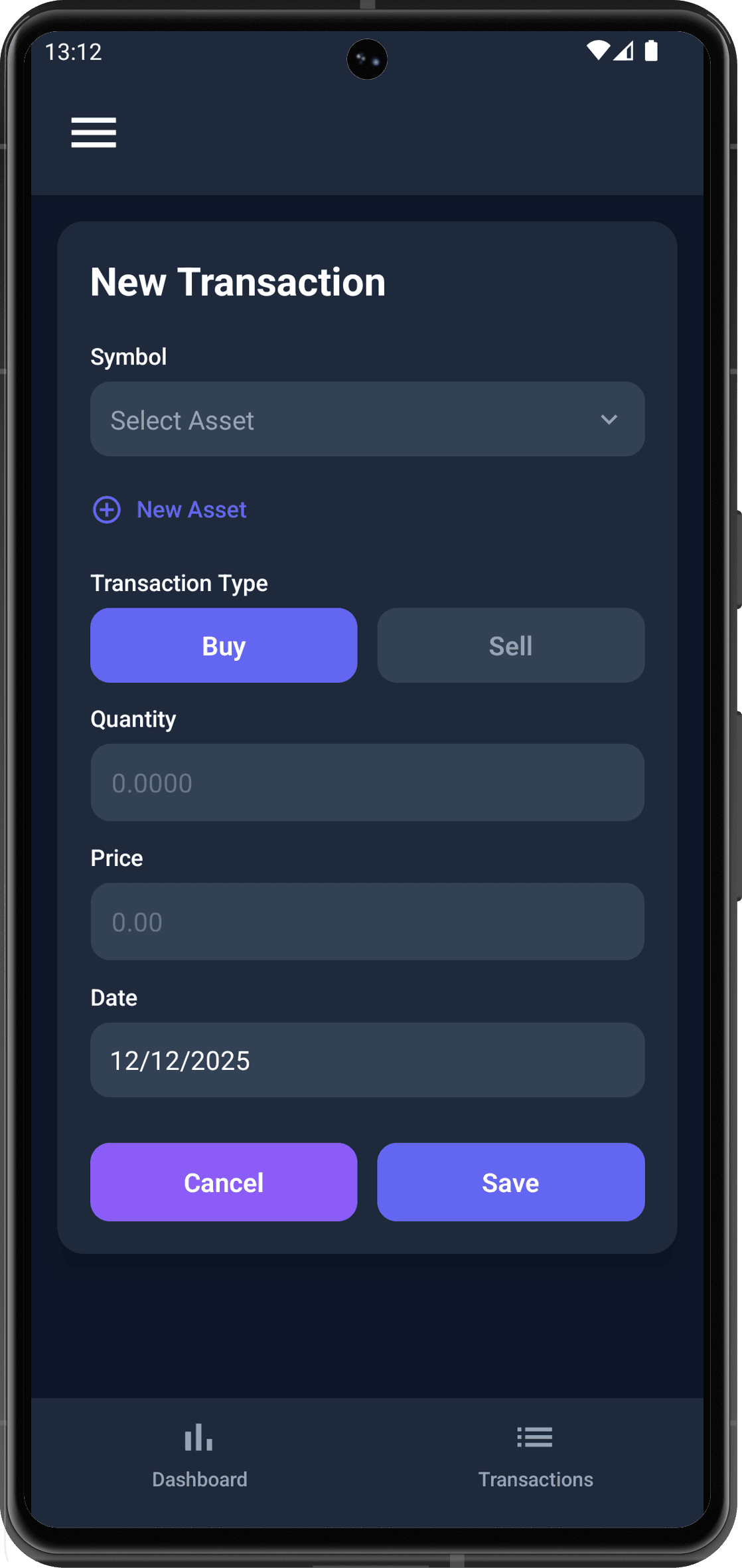Open the hamburger navigation menu
The height and width of the screenshot is (1568, 742).
[93, 132]
